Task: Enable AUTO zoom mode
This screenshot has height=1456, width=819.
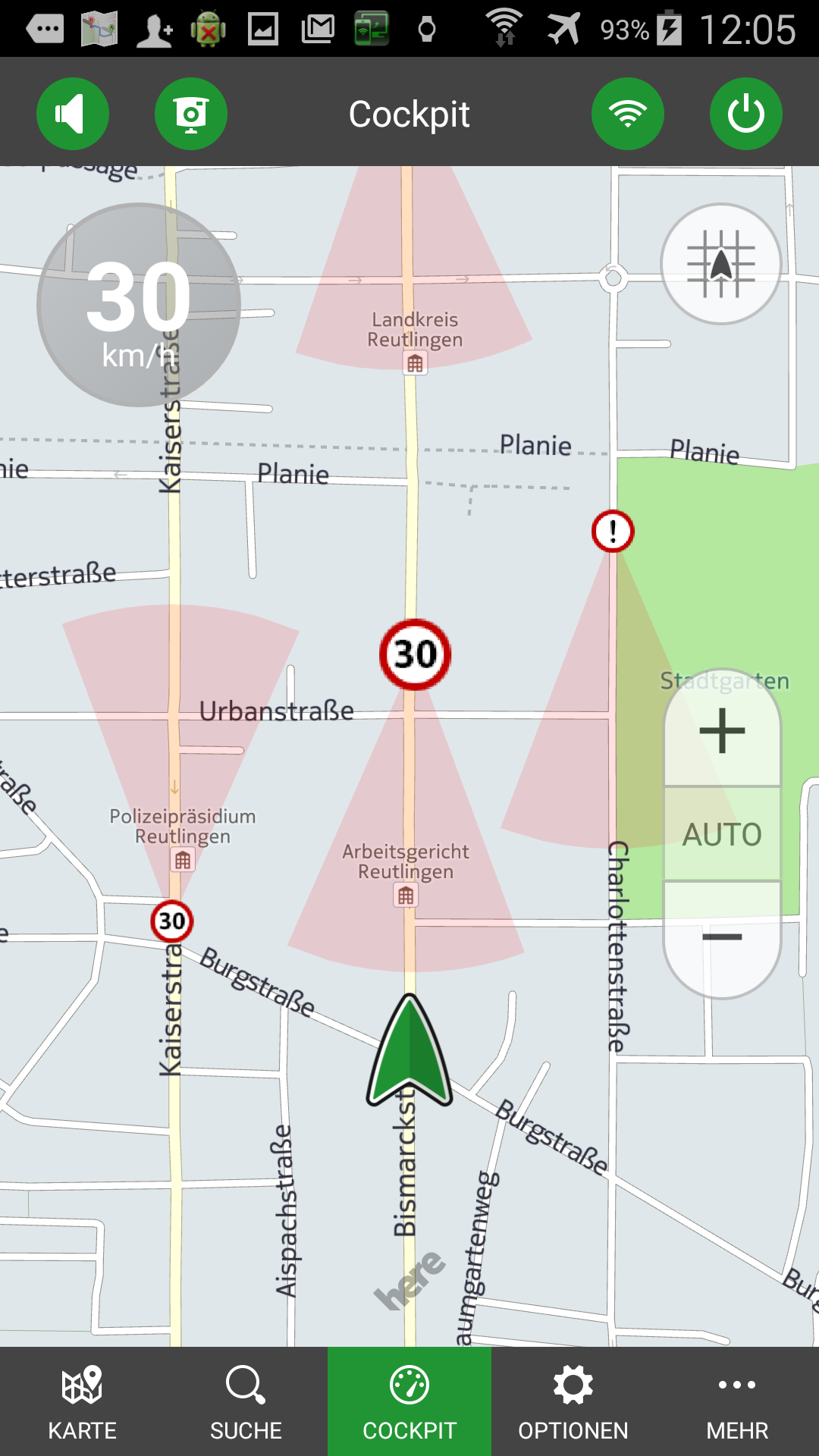Action: point(722,834)
